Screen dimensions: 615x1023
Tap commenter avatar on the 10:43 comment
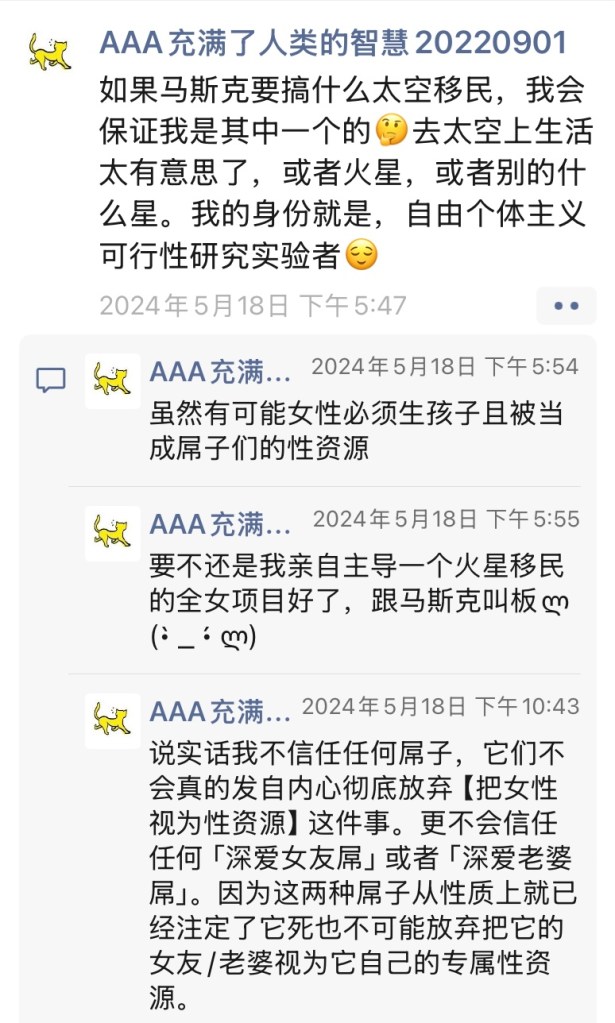click(x=112, y=720)
